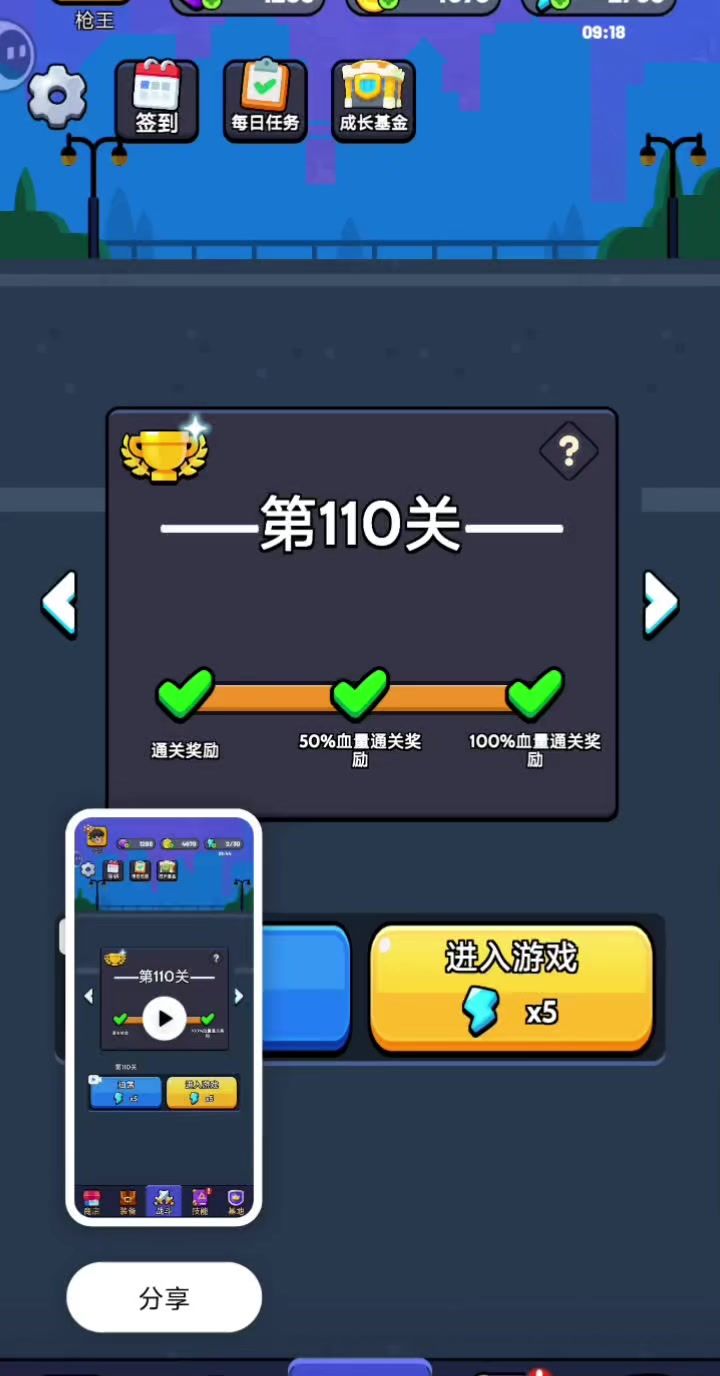
Task: Go to the previous level arrow
Action: point(60,604)
